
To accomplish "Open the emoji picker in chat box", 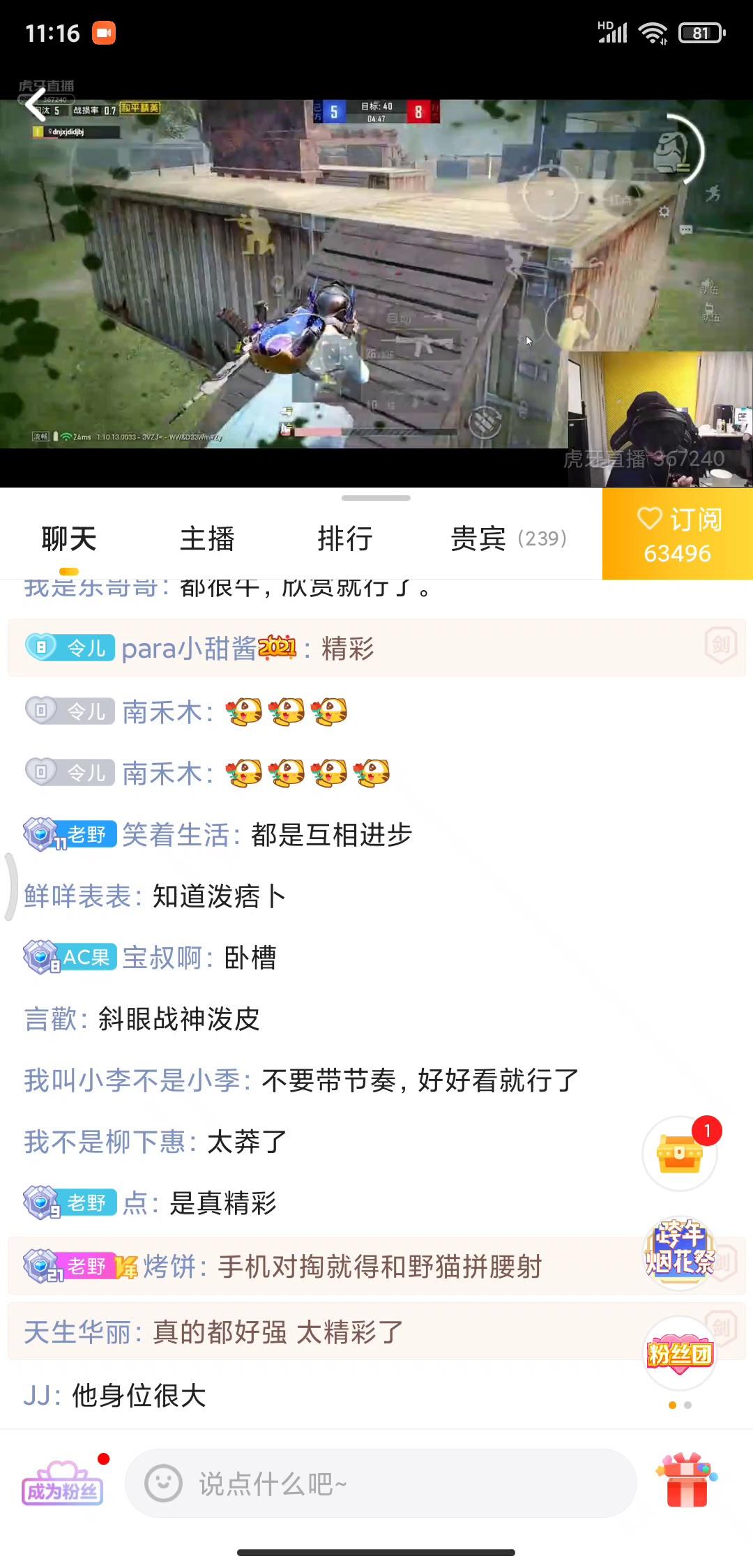I will click(163, 1484).
